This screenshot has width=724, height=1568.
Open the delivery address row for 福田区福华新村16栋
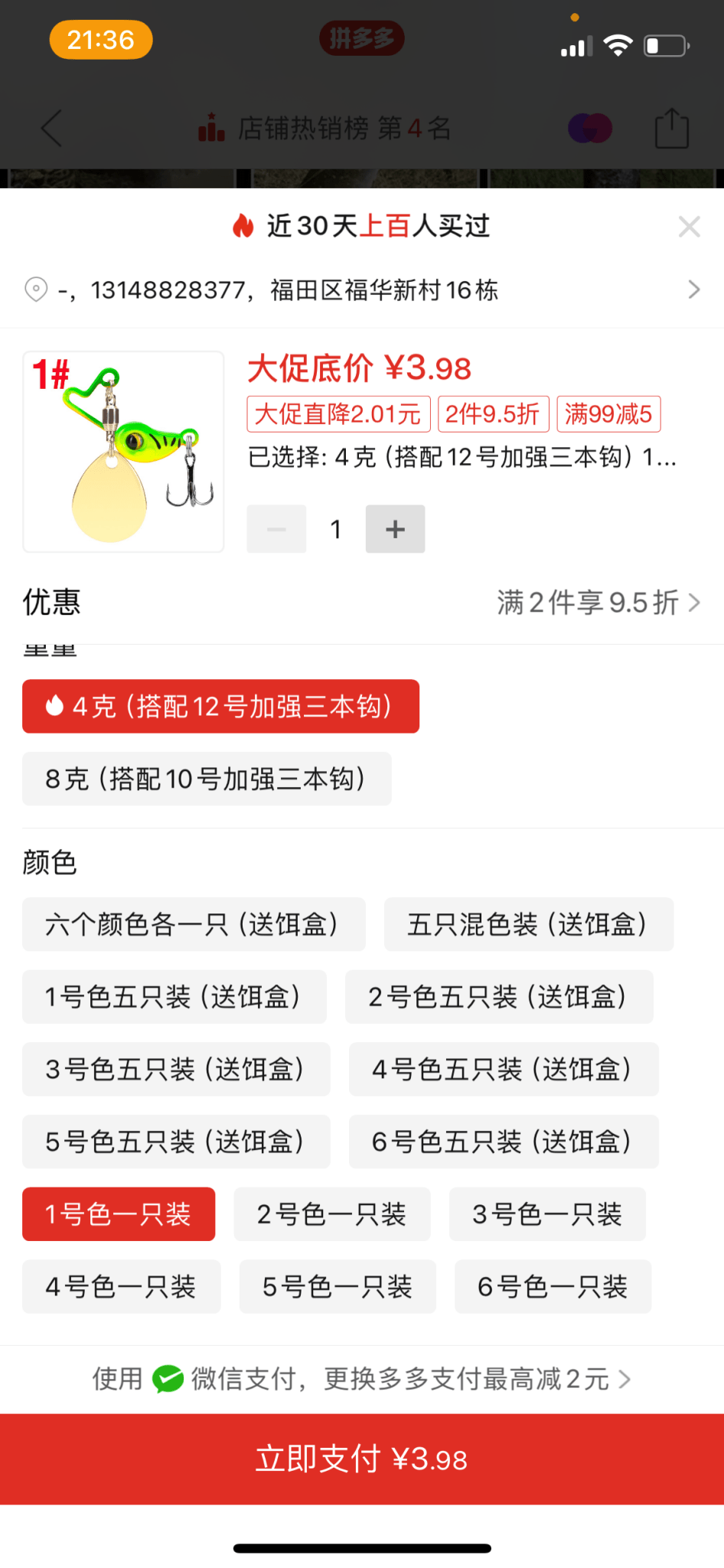361,290
